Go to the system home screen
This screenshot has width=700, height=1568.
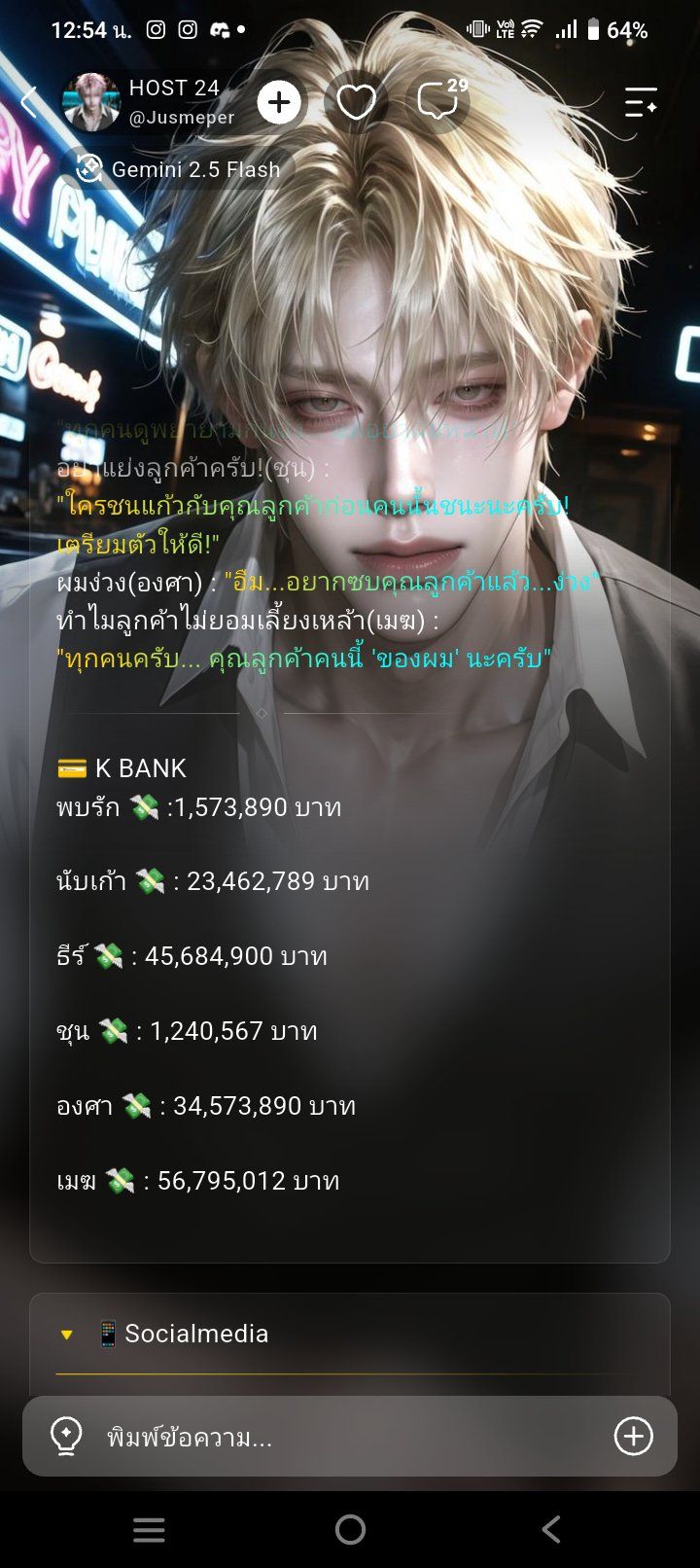pyautogui.click(x=350, y=1530)
